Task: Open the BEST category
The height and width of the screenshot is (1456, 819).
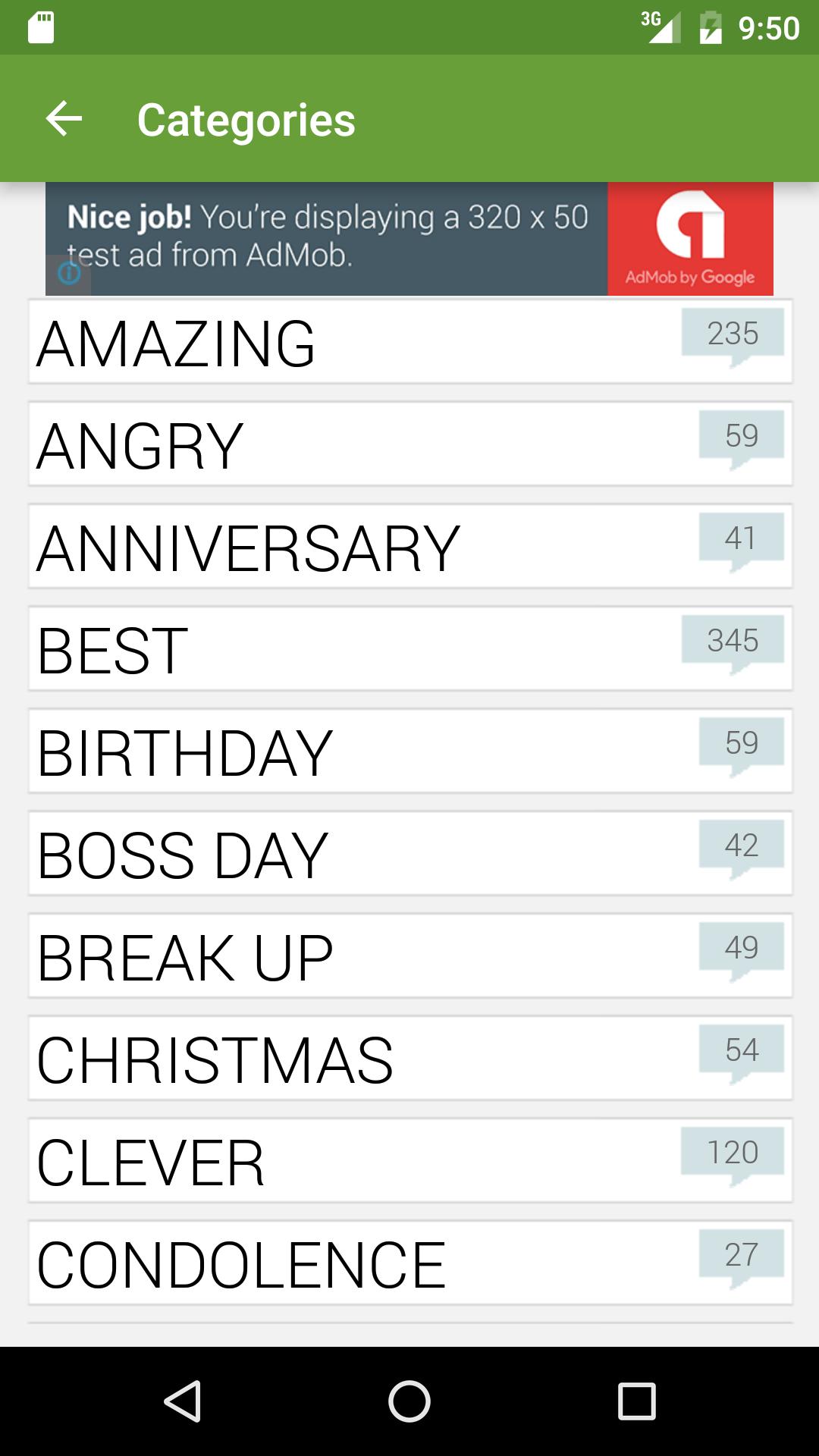Action: [x=409, y=650]
